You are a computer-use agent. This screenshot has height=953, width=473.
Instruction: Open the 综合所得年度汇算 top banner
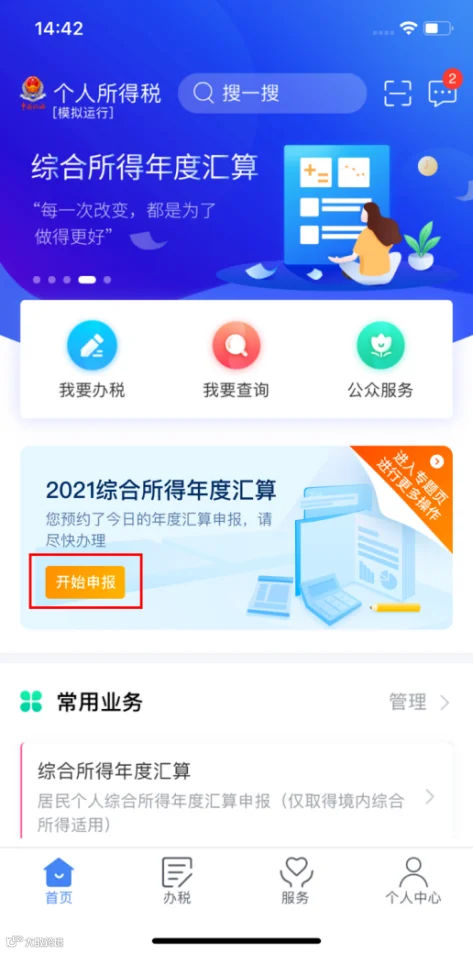236,207
